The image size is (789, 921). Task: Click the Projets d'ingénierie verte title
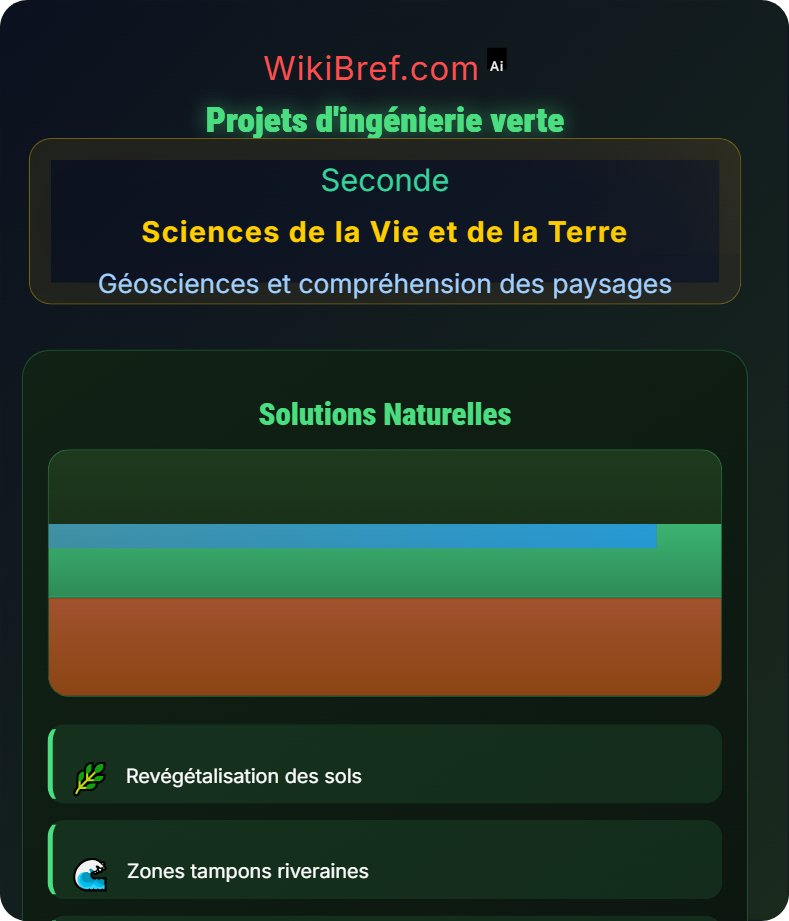pos(385,120)
